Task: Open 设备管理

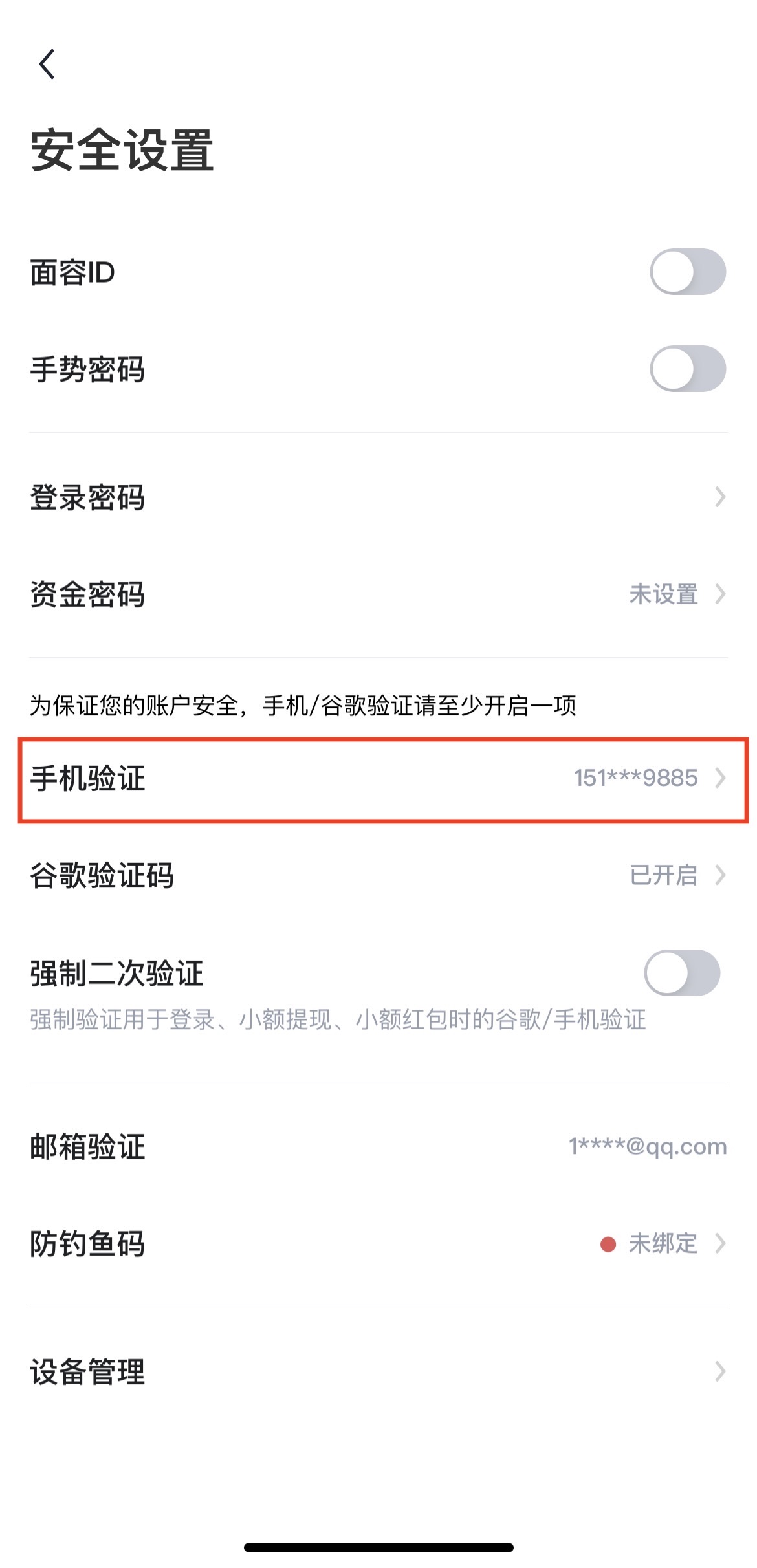Action: [x=378, y=1371]
